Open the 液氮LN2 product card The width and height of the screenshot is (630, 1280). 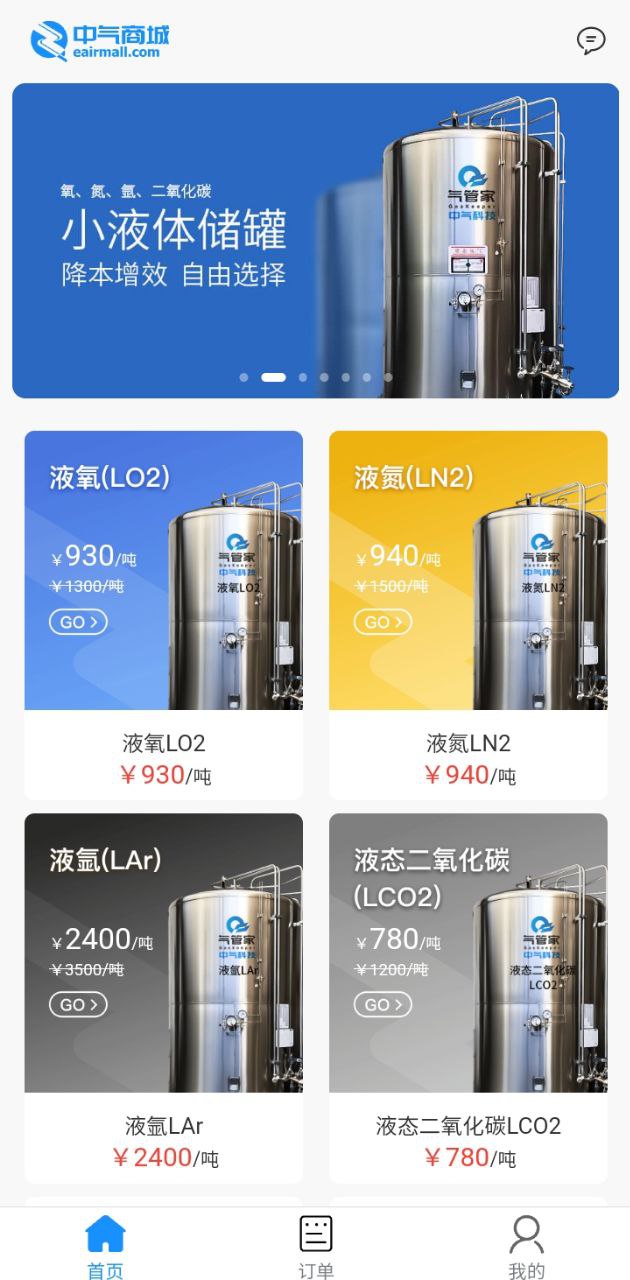click(x=468, y=614)
